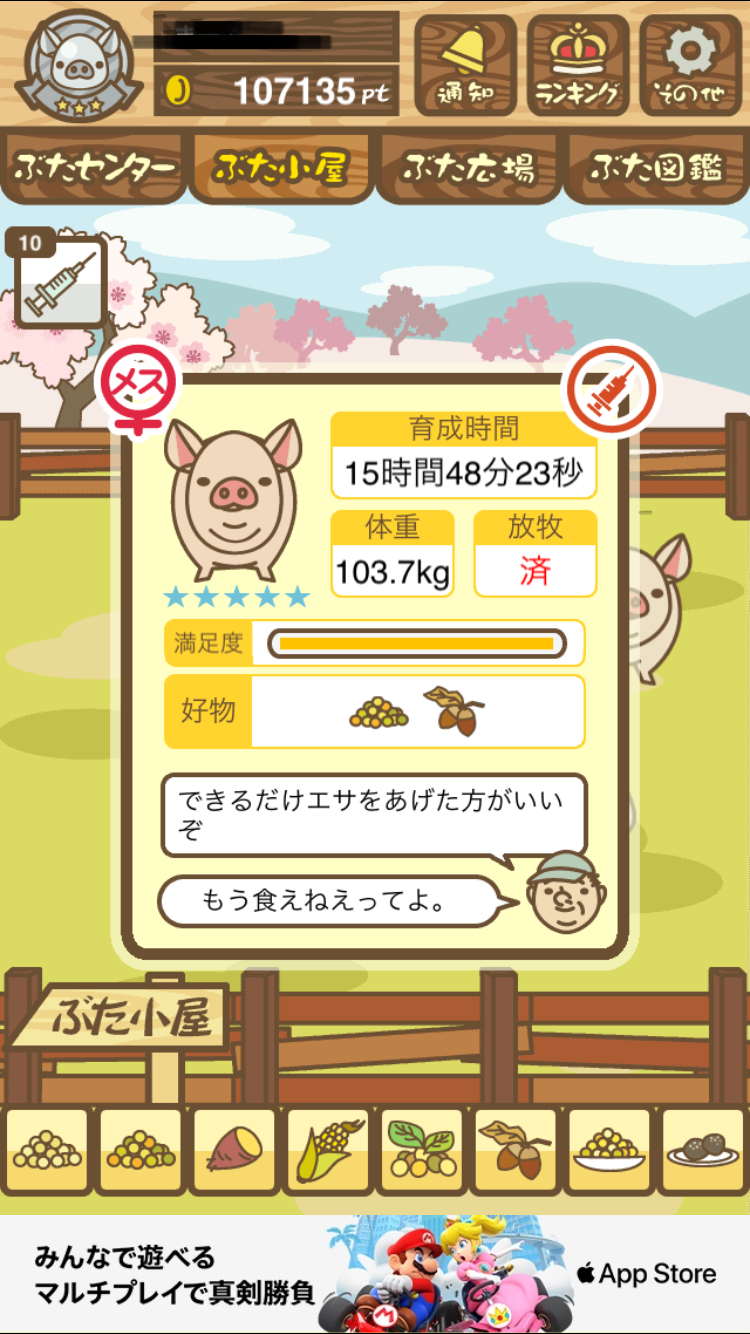Select the pale beans feed pile

coord(47,1151)
